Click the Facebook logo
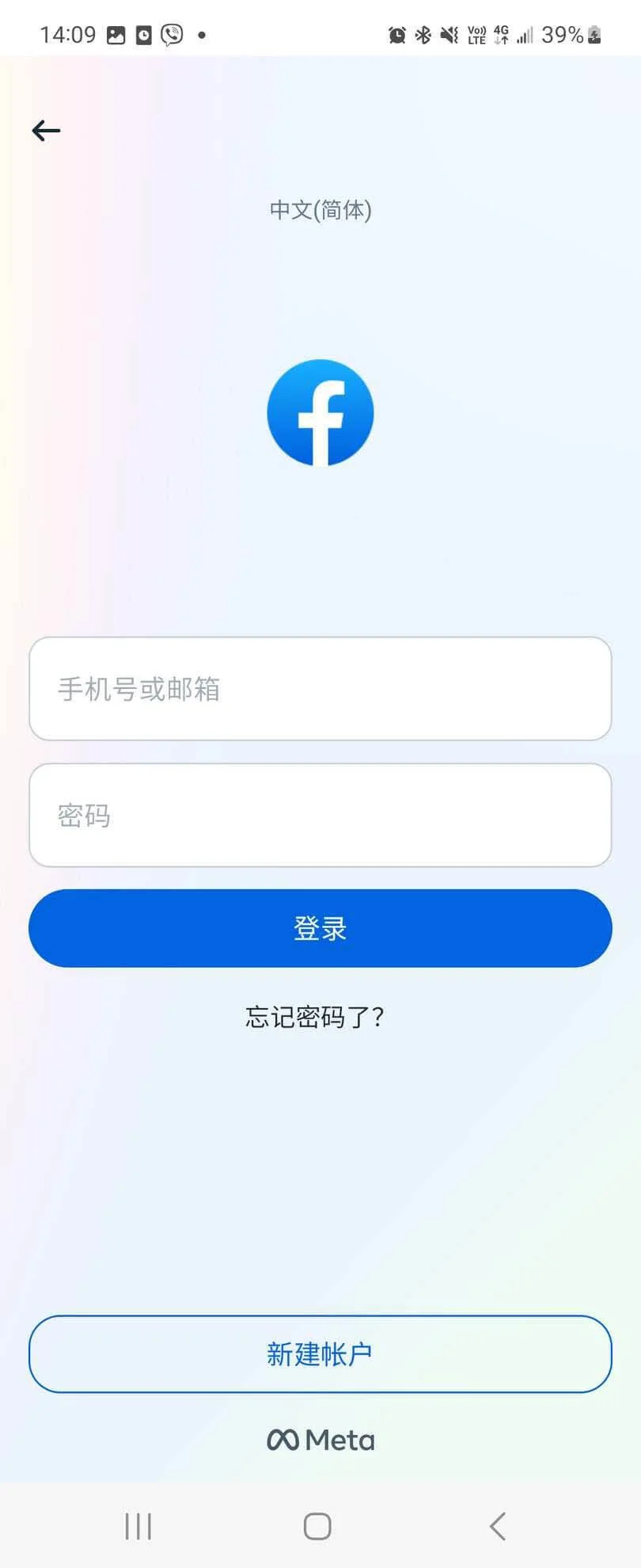Image resolution: width=641 pixels, height=1568 pixels. pyautogui.click(x=320, y=412)
